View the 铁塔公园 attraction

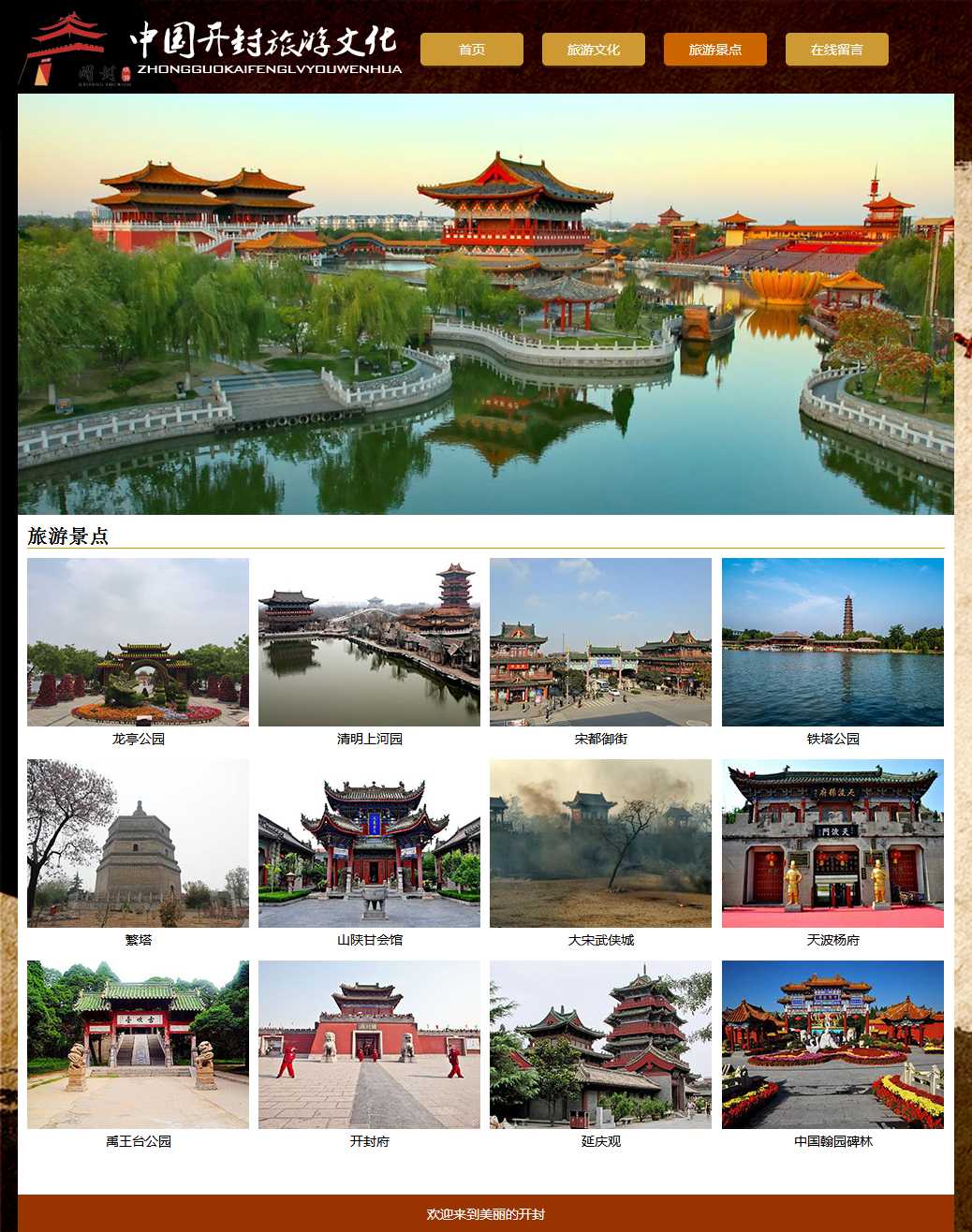tap(832, 642)
